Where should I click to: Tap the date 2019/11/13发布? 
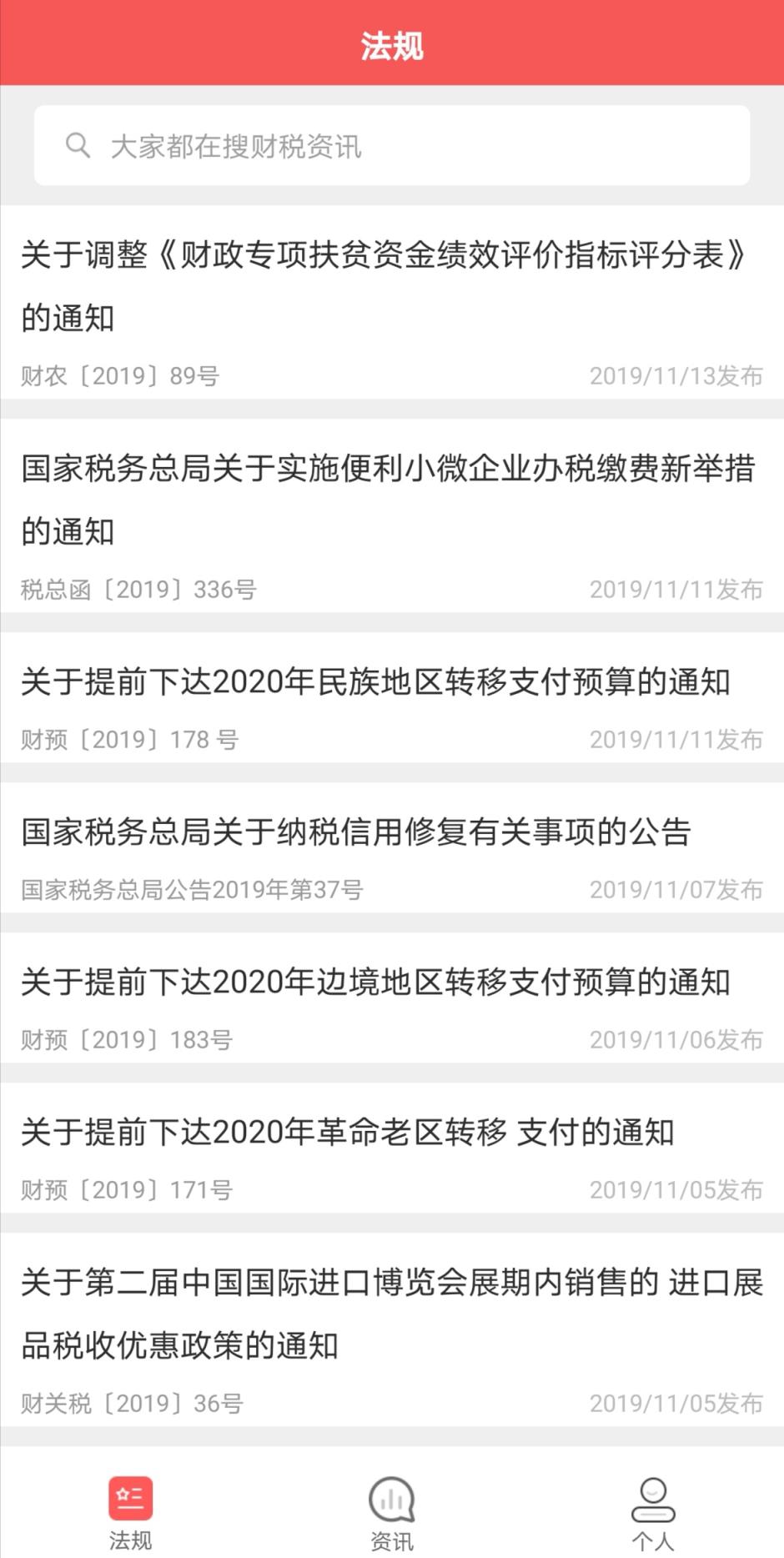click(677, 375)
